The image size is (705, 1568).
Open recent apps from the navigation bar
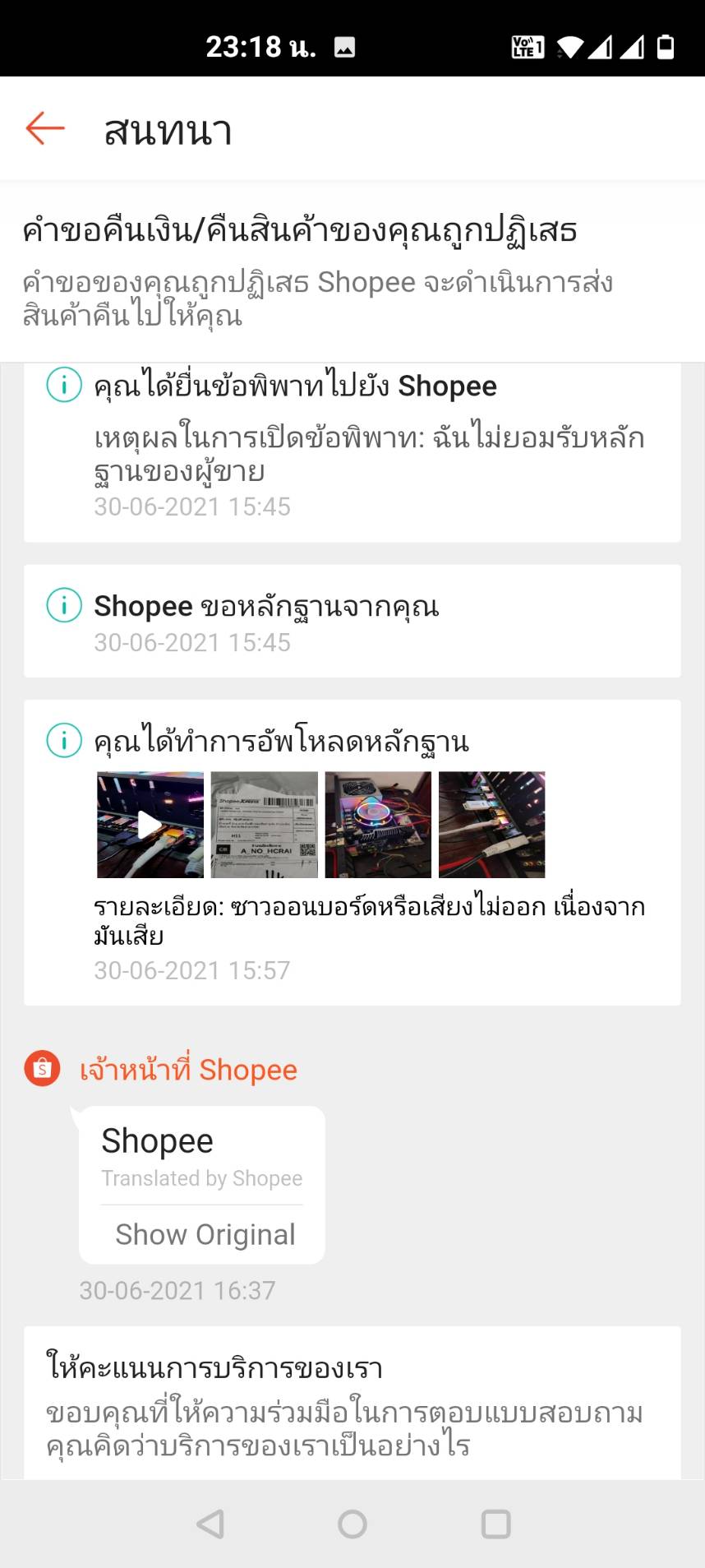tap(495, 1524)
